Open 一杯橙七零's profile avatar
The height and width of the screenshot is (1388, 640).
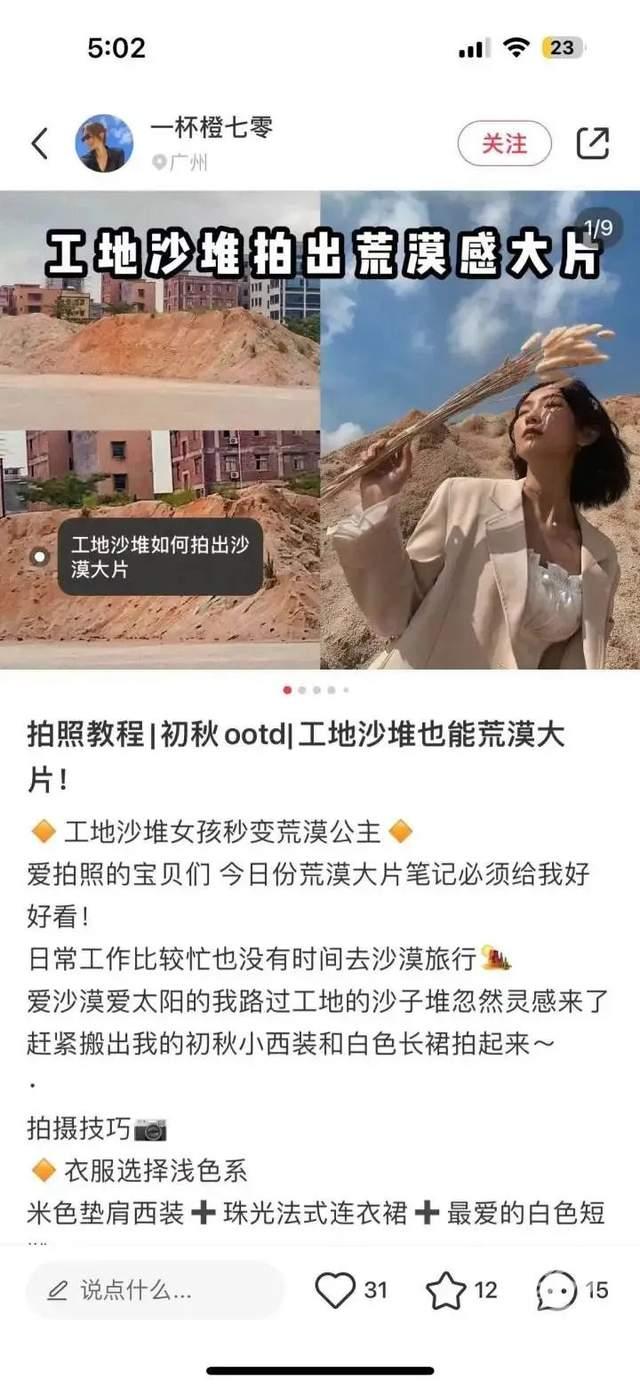tap(104, 144)
